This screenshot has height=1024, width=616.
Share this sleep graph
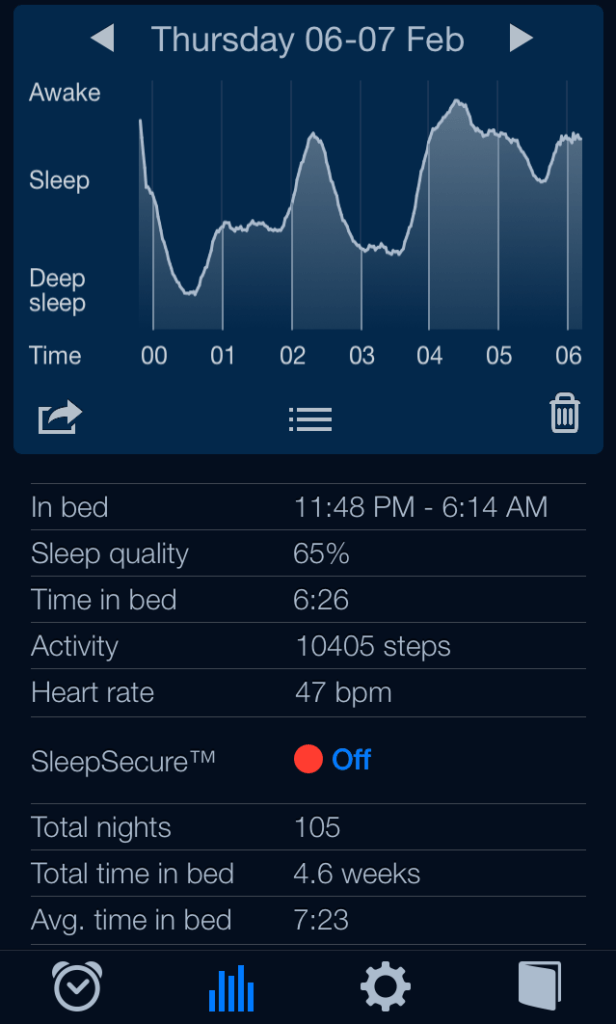(x=59, y=417)
